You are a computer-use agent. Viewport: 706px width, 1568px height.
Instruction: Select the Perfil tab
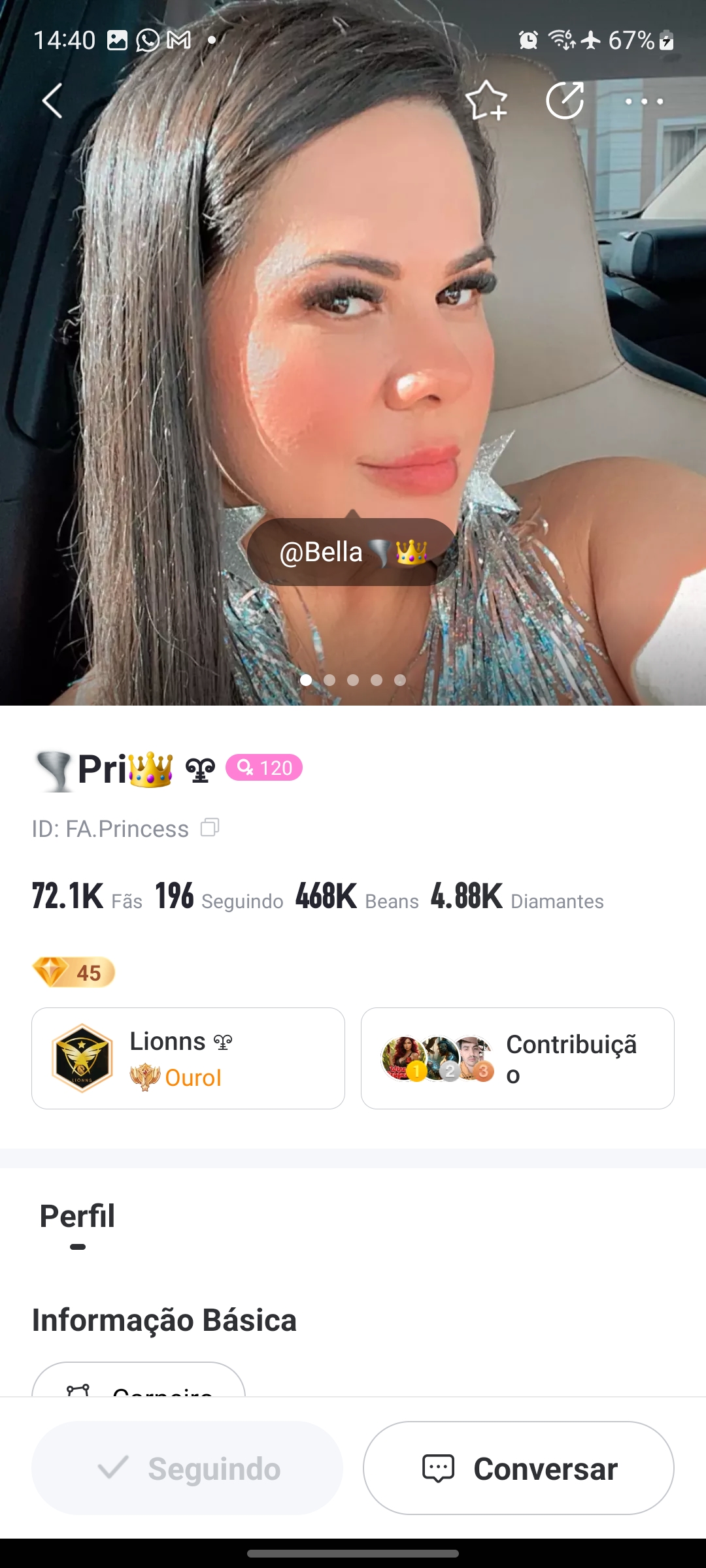coord(77,1217)
